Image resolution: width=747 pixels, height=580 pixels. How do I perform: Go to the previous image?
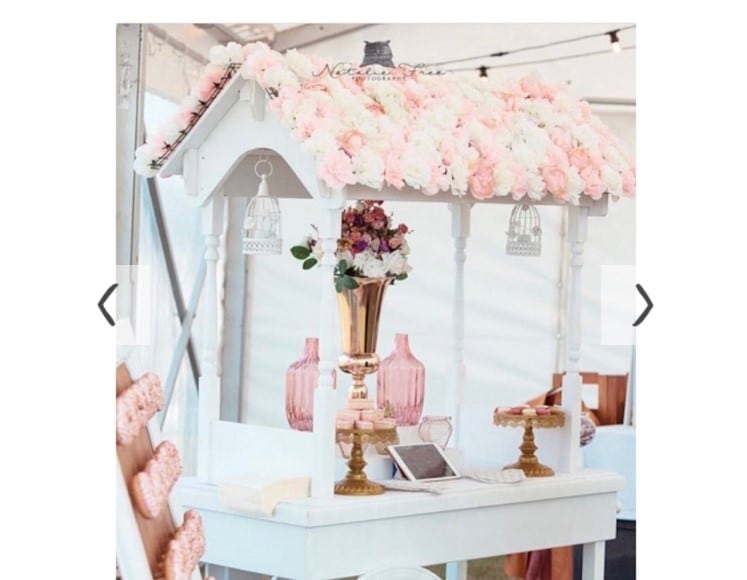click(x=107, y=305)
